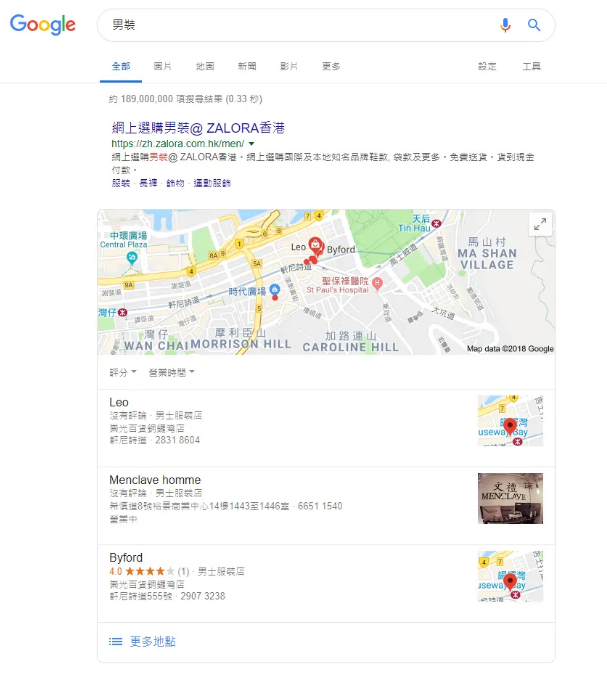This screenshot has height=676, width=607.
Task: Open the 更多 tab menu
Action: [x=331, y=66]
